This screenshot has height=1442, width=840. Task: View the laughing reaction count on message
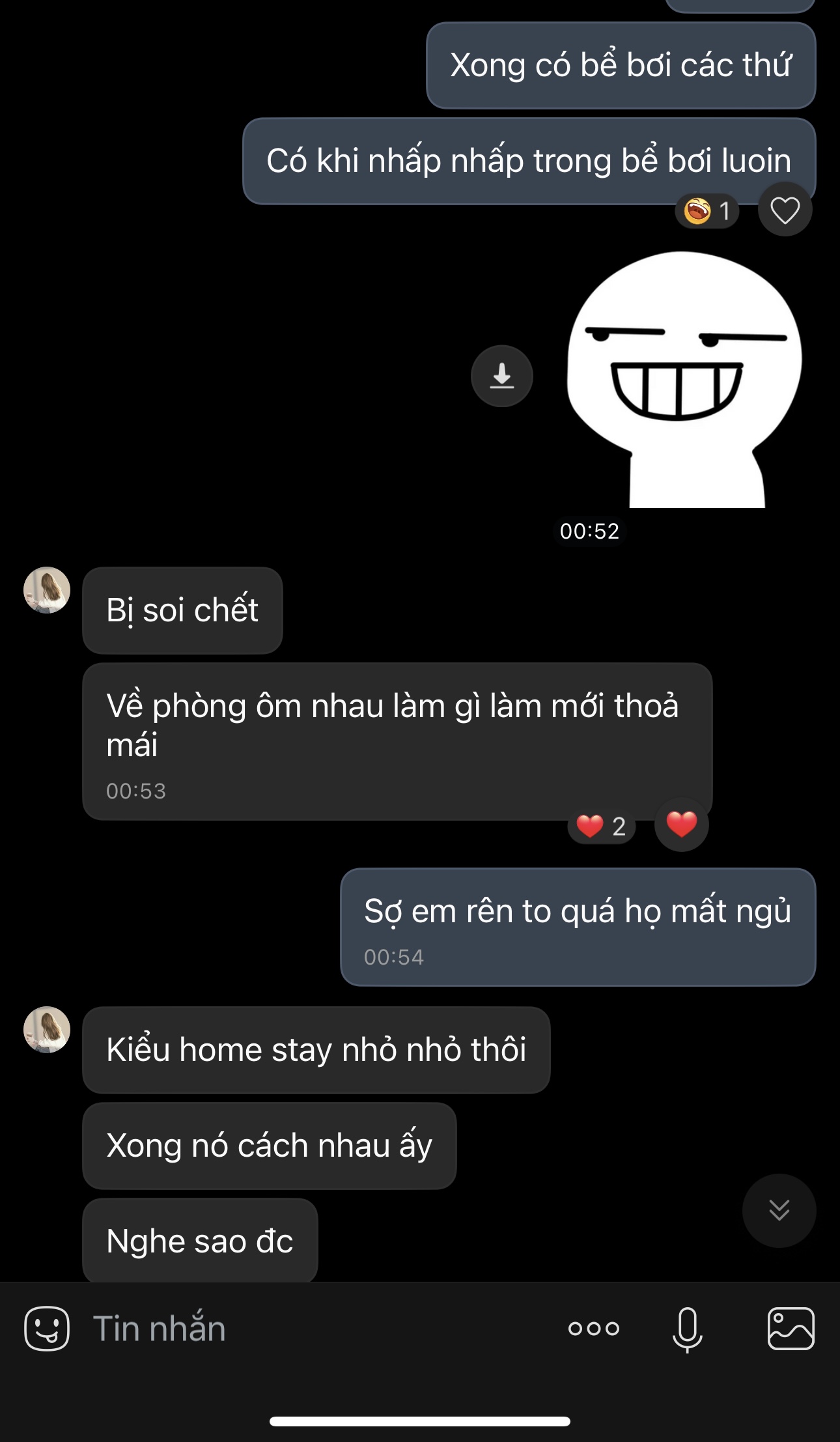[707, 211]
